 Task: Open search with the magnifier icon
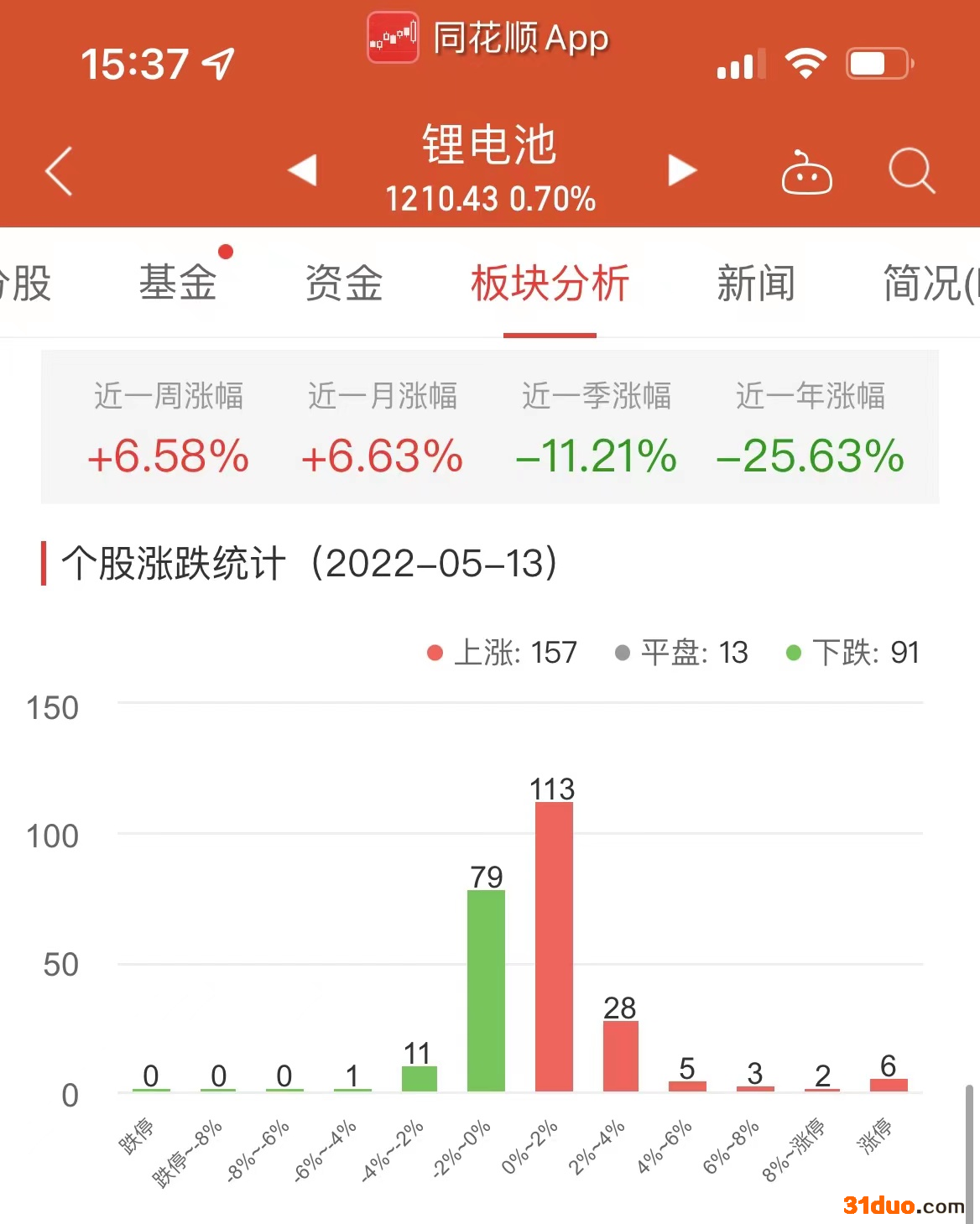tap(911, 171)
